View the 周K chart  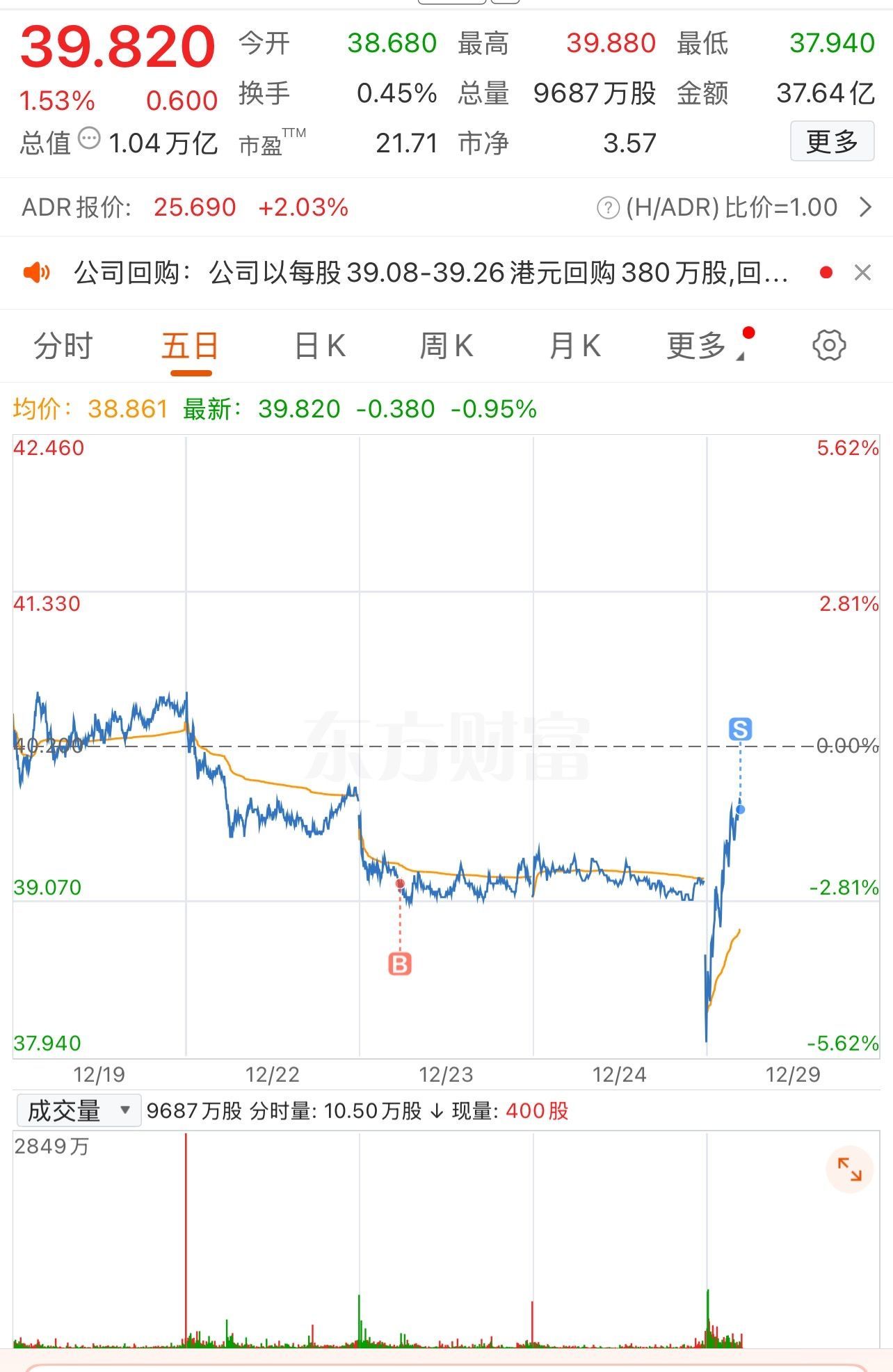447,346
